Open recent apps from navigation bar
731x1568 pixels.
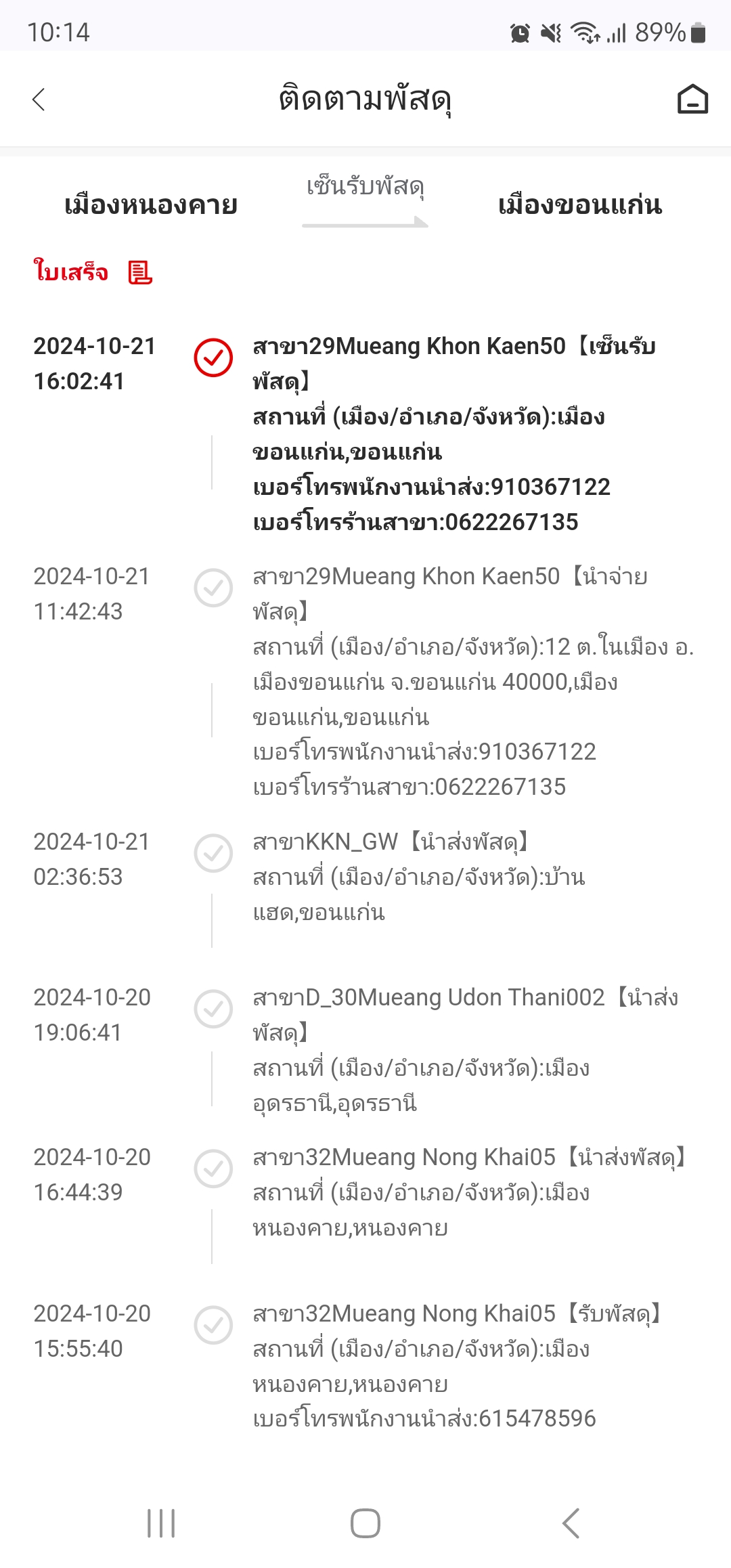tap(161, 1523)
